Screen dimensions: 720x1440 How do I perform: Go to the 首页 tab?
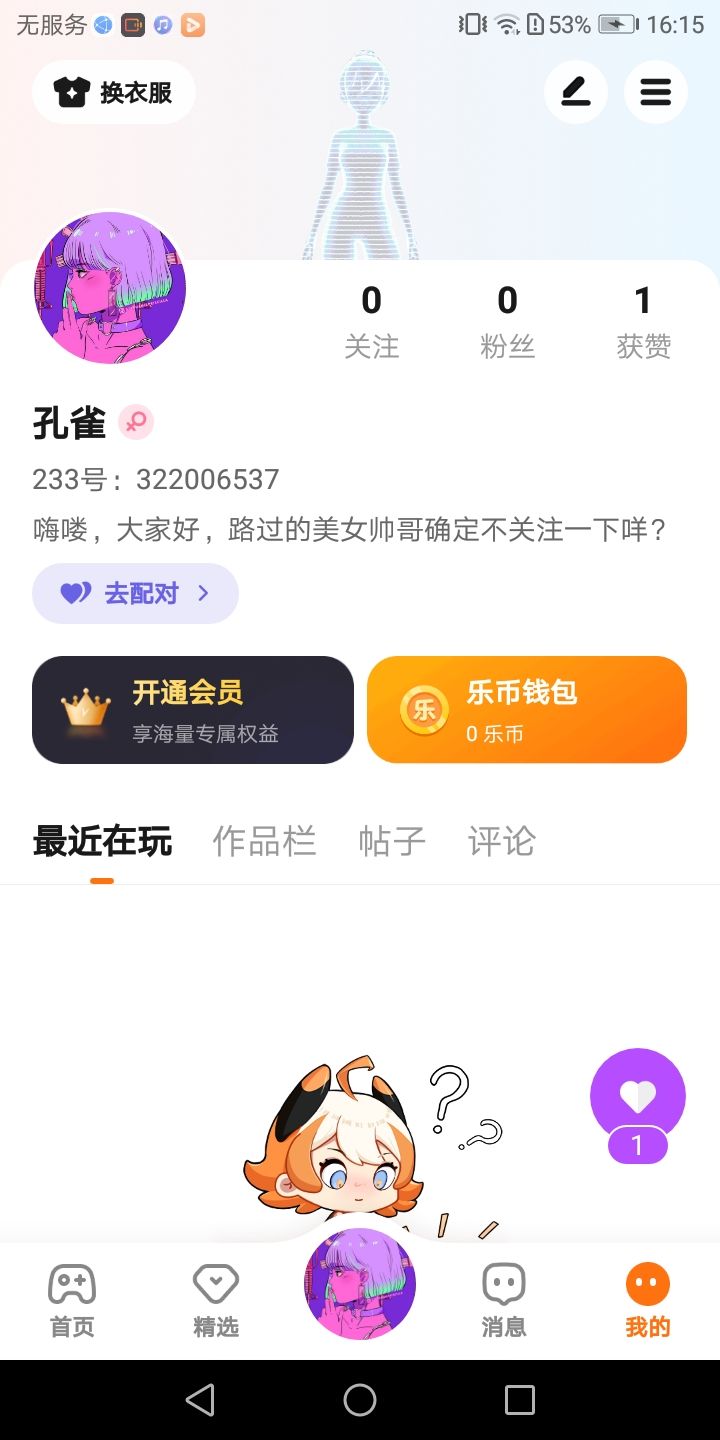click(72, 1300)
